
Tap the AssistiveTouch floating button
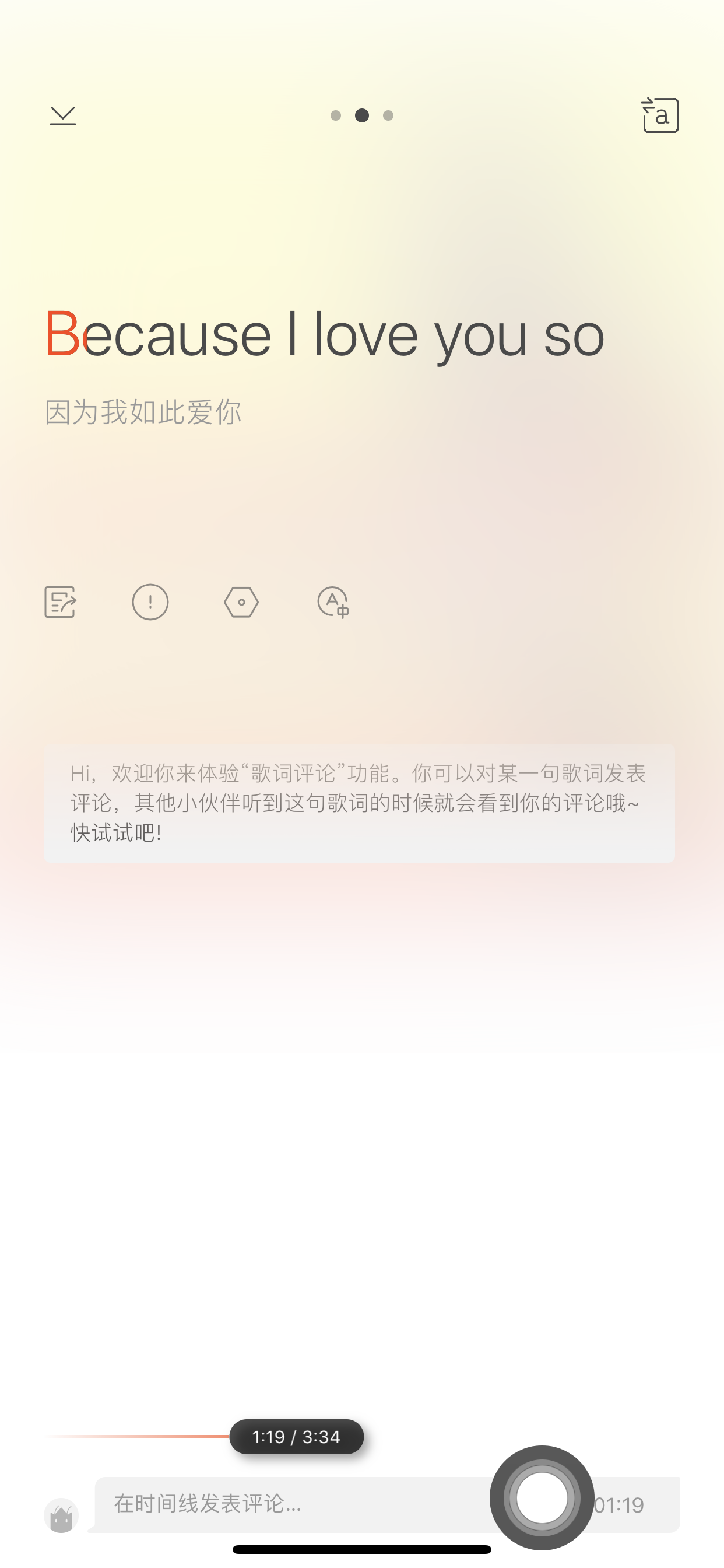[542, 1498]
